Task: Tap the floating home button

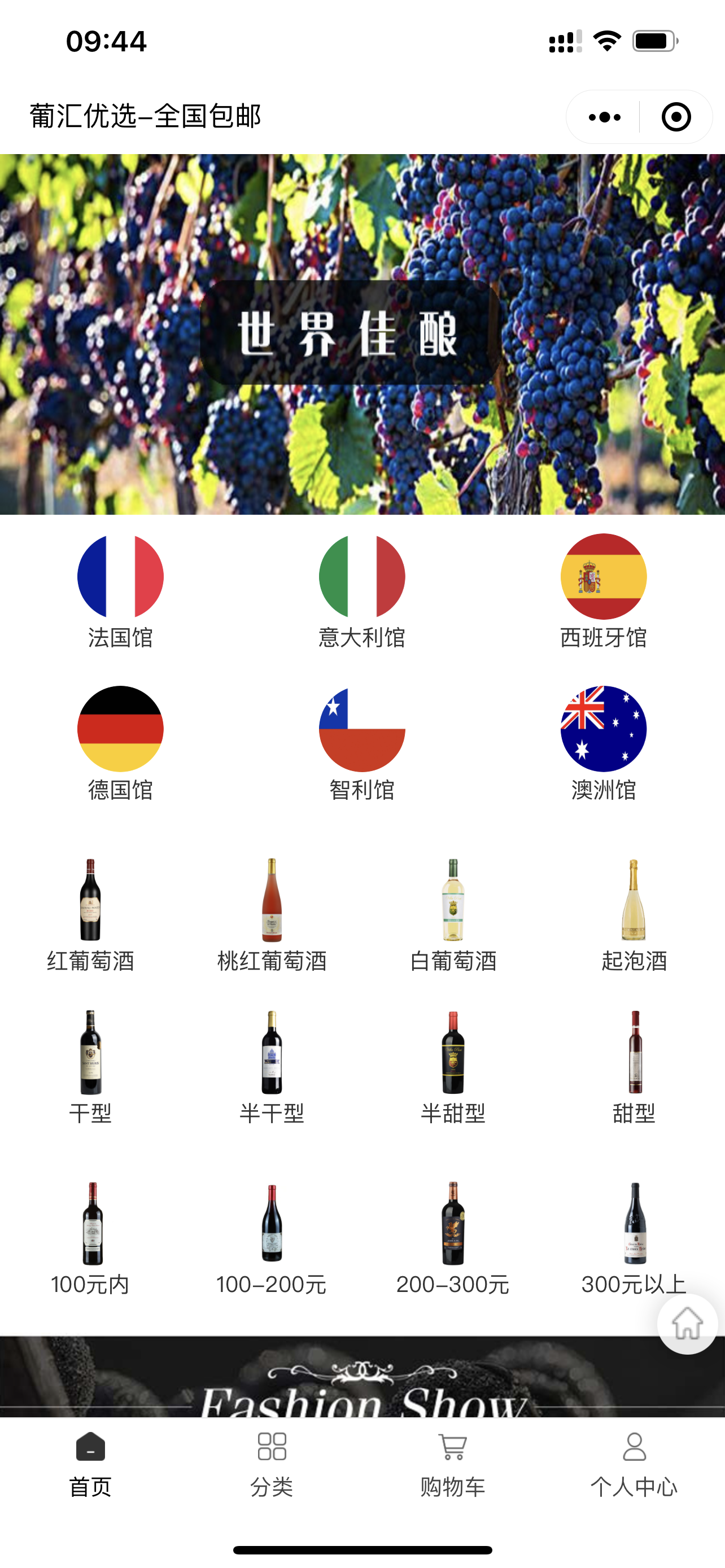Action: (687, 1323)
